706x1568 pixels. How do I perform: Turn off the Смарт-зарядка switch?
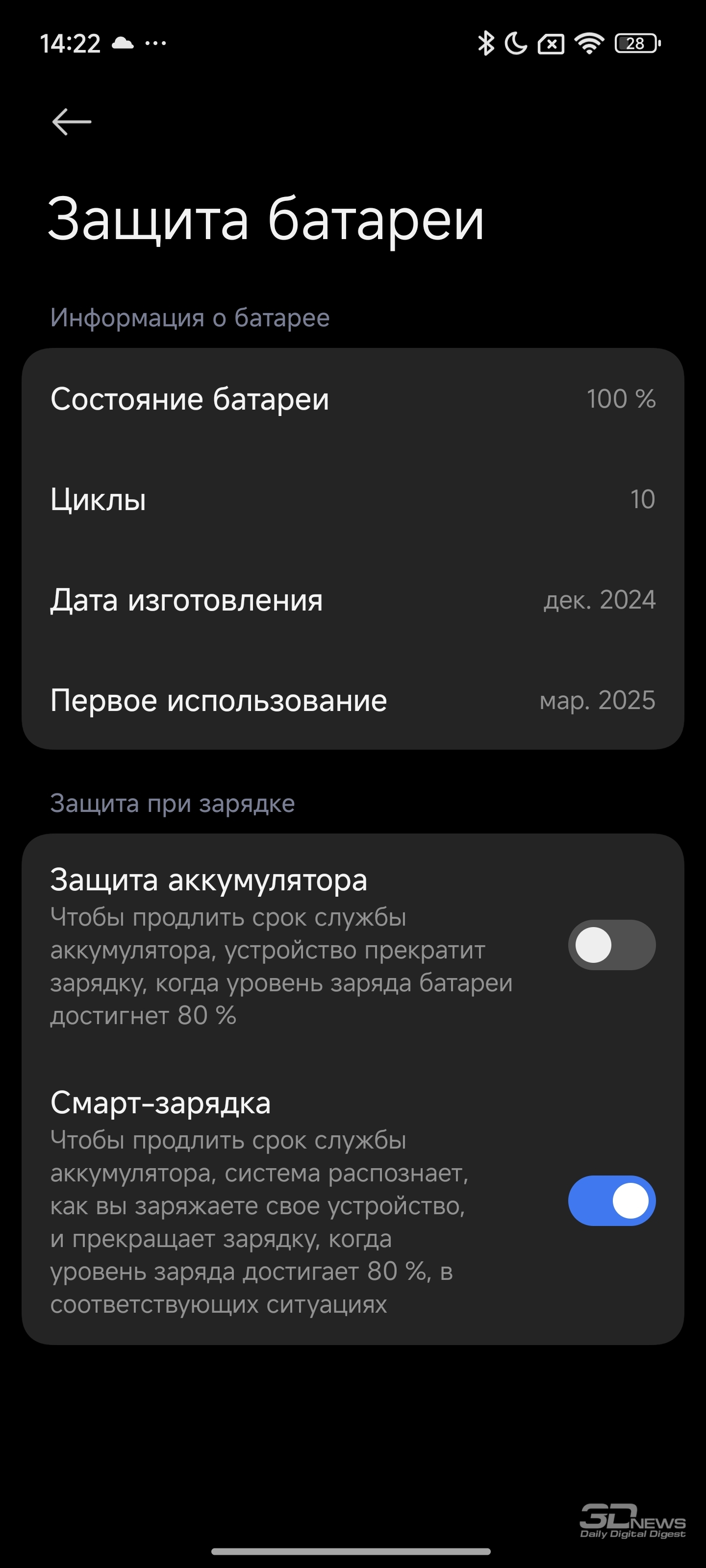611,1200
